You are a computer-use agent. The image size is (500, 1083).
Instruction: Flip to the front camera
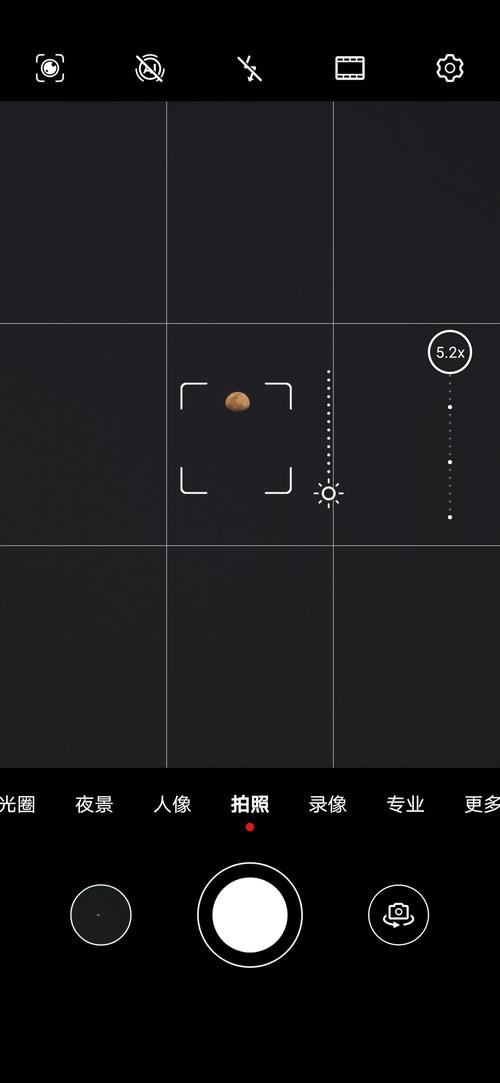[398, 914]
